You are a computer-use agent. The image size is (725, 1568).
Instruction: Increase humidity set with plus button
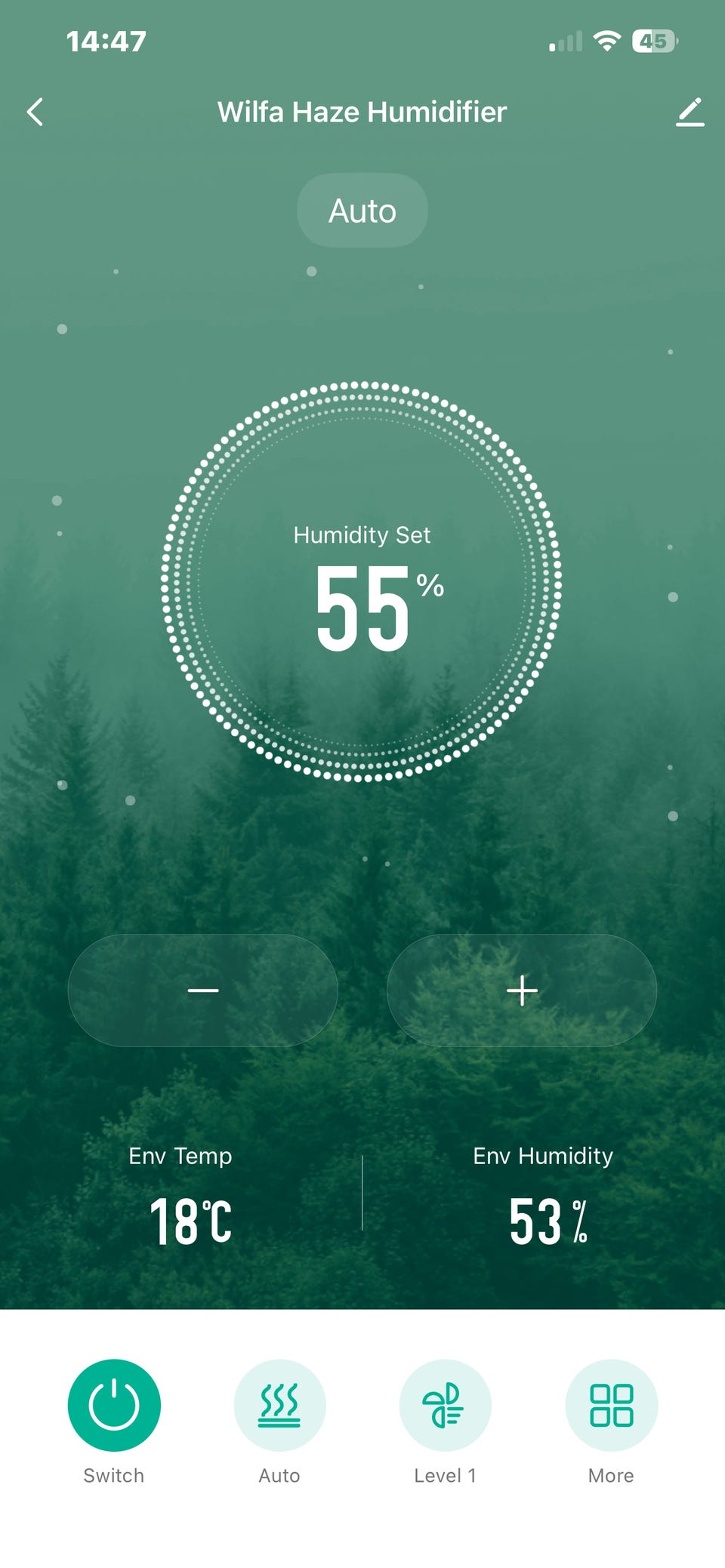tap(522, 990)
